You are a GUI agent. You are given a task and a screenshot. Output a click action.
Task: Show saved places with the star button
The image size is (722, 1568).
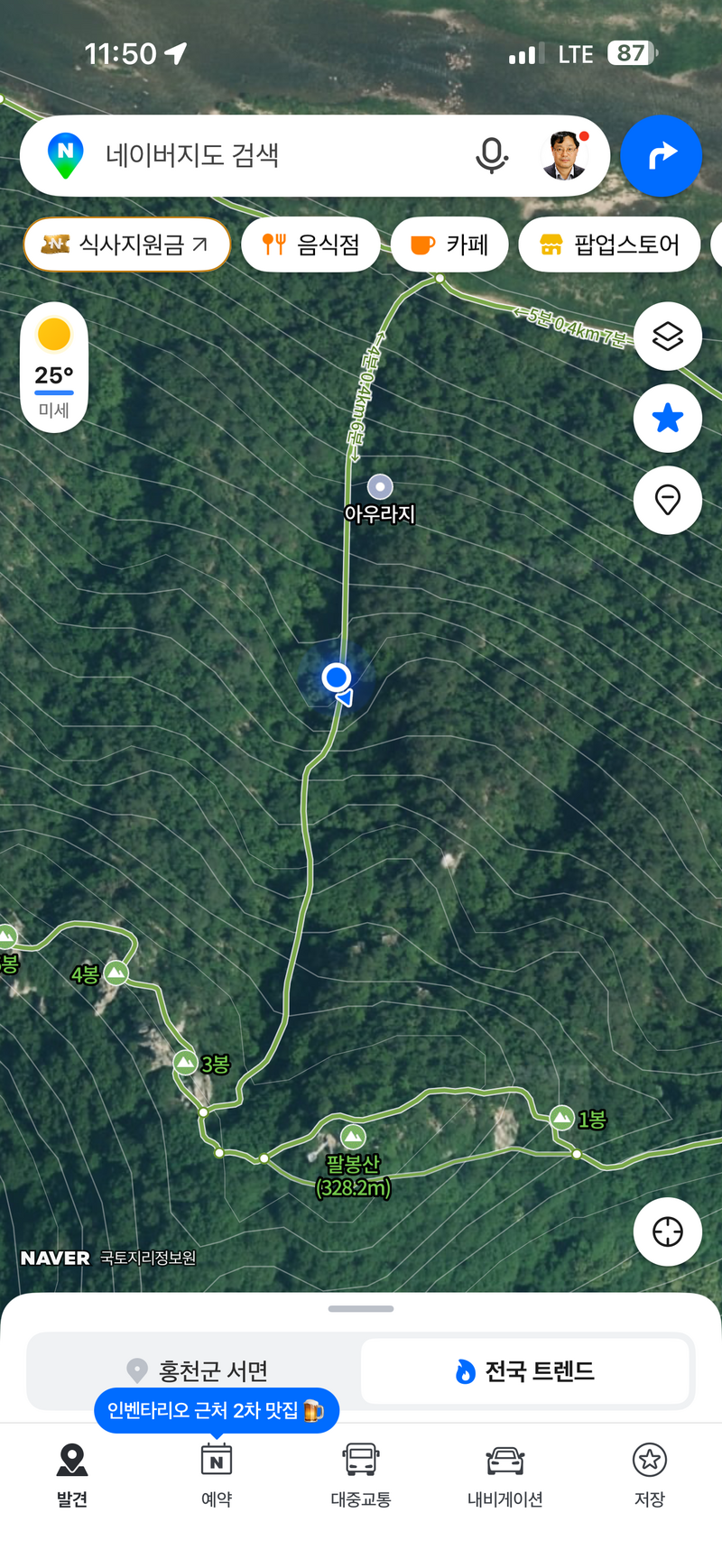pos(668,419)
